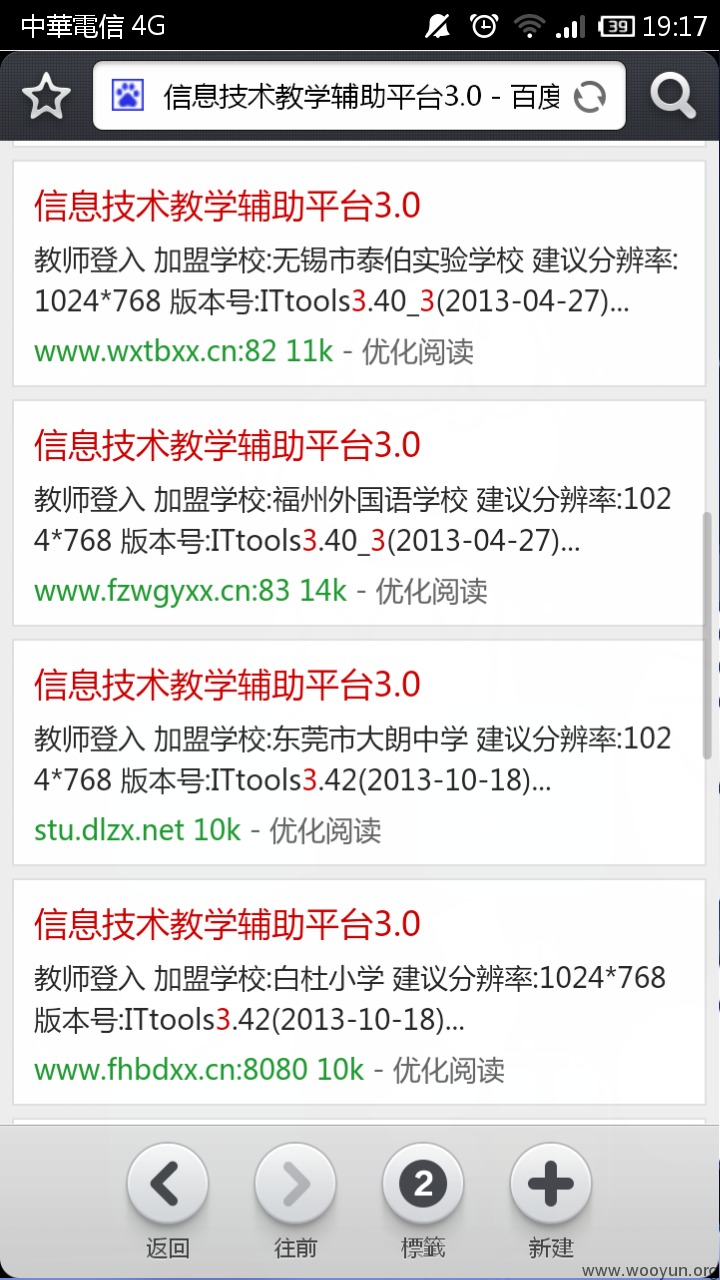Open the result for 白杜小学
720x1280 pixels.
(x=227, y=923)
